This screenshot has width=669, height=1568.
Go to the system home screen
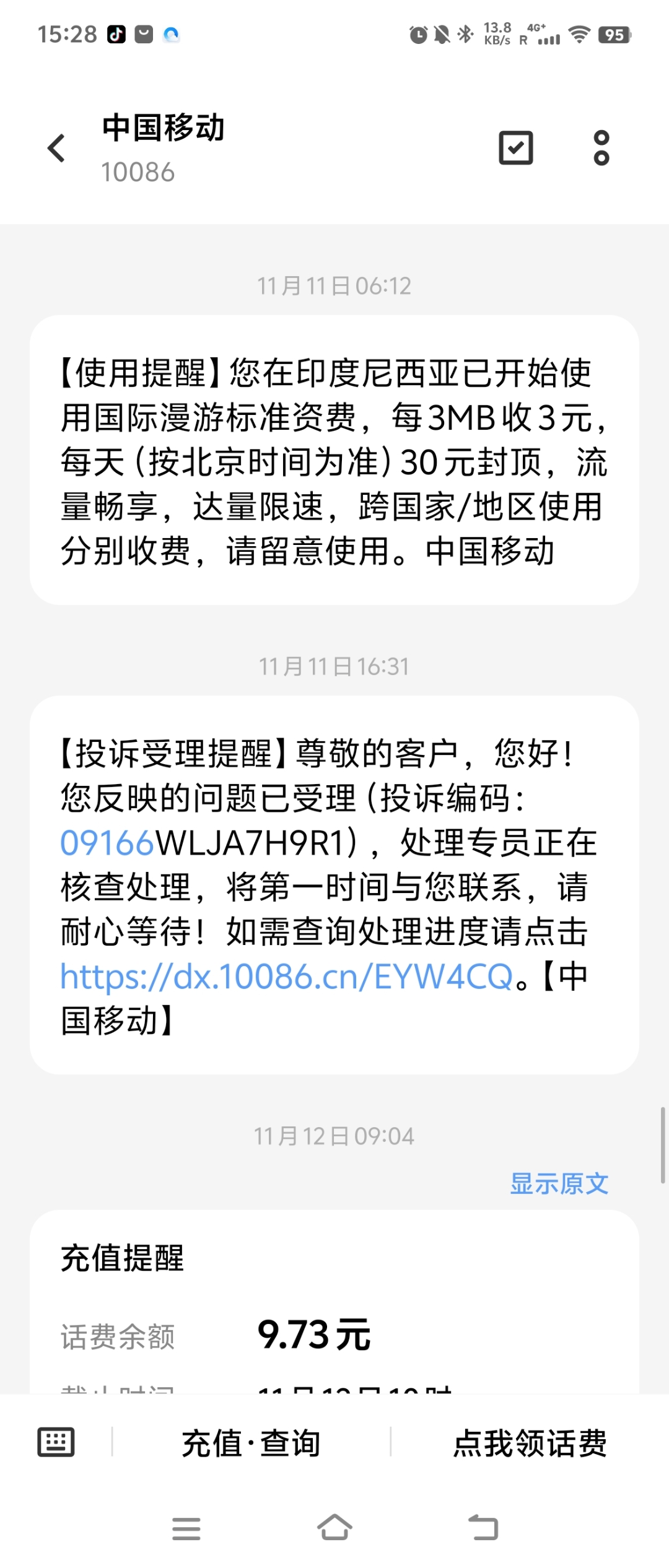pos(334,1527)
